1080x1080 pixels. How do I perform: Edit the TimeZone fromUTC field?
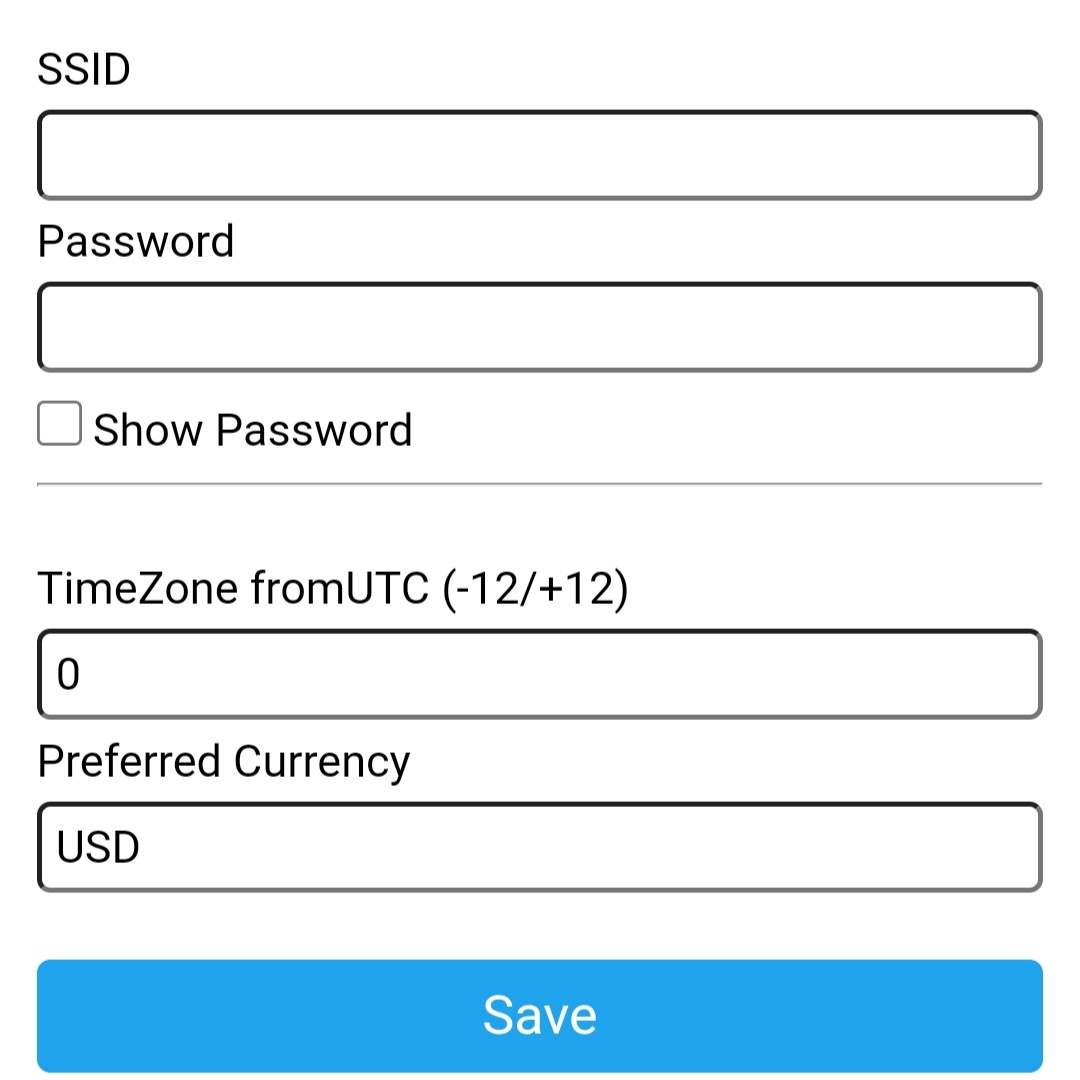(x=540, y=674)
